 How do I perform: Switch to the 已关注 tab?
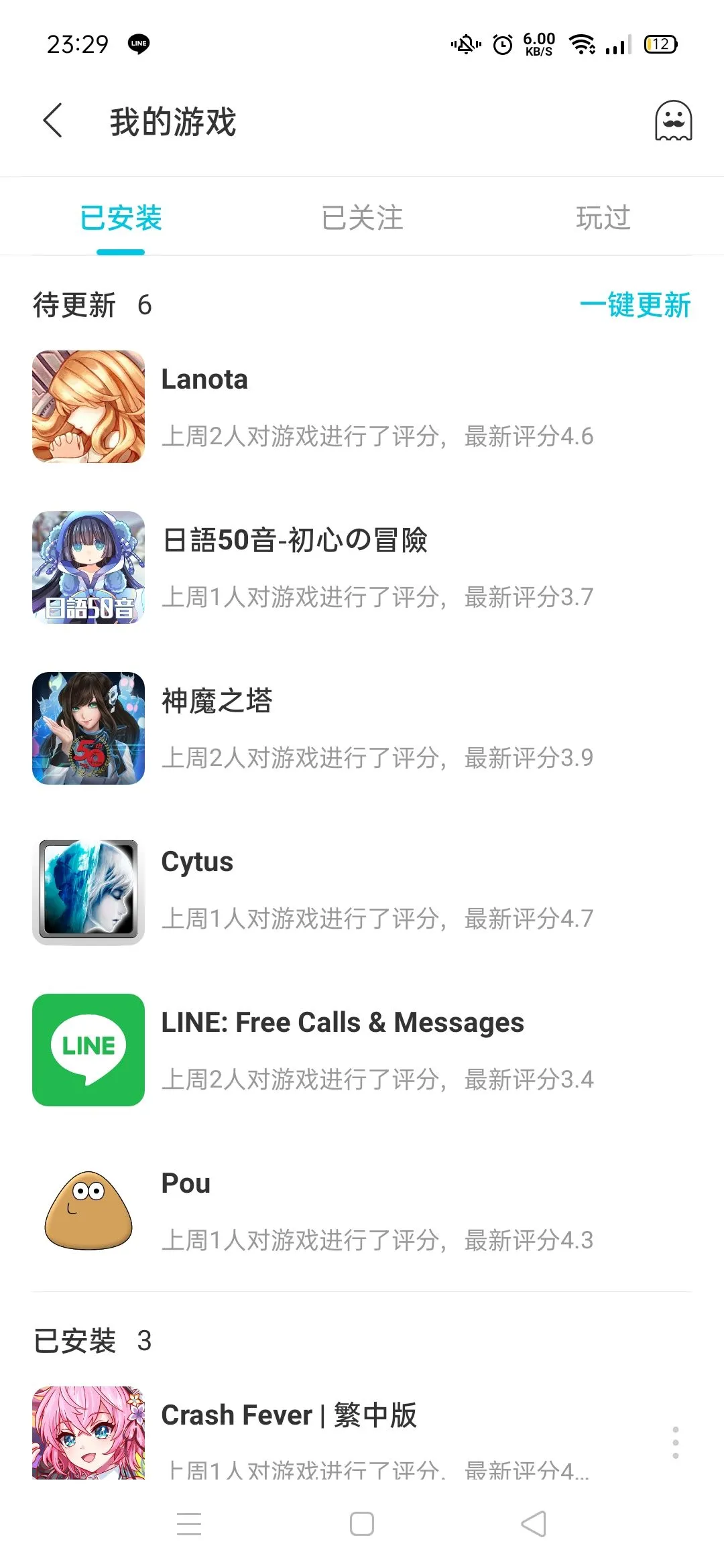pos(362,218)
